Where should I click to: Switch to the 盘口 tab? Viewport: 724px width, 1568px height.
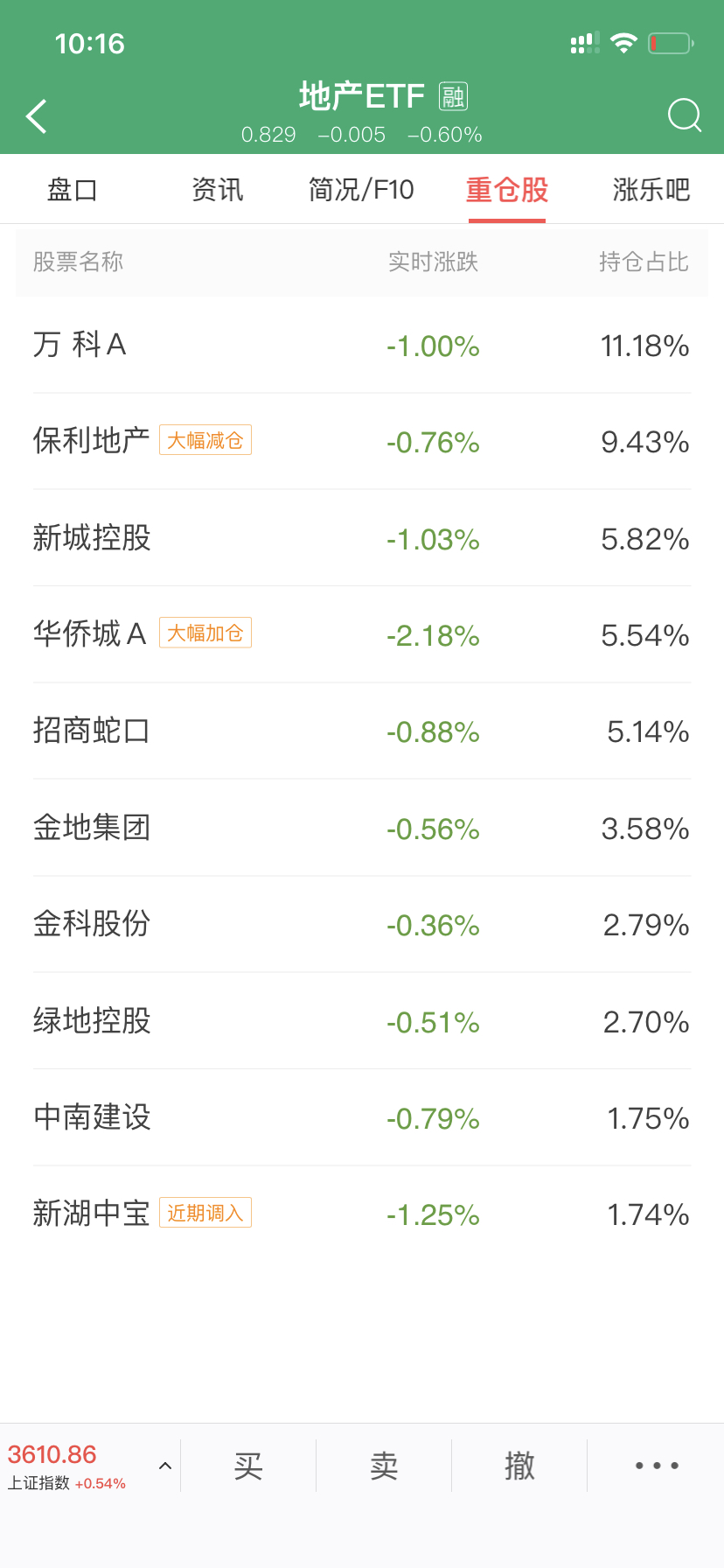tap(72, 190)
